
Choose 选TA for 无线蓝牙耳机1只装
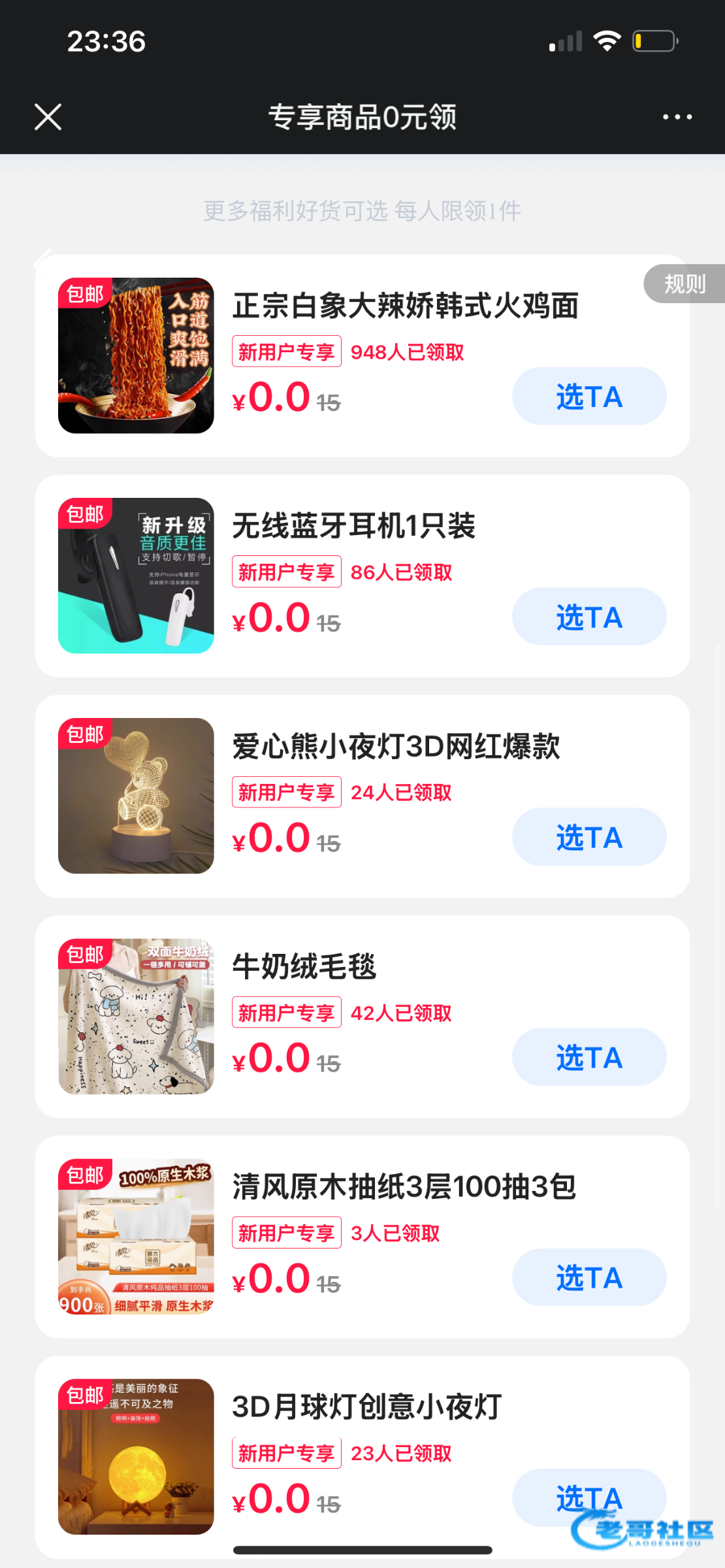(x=588, y=616)
